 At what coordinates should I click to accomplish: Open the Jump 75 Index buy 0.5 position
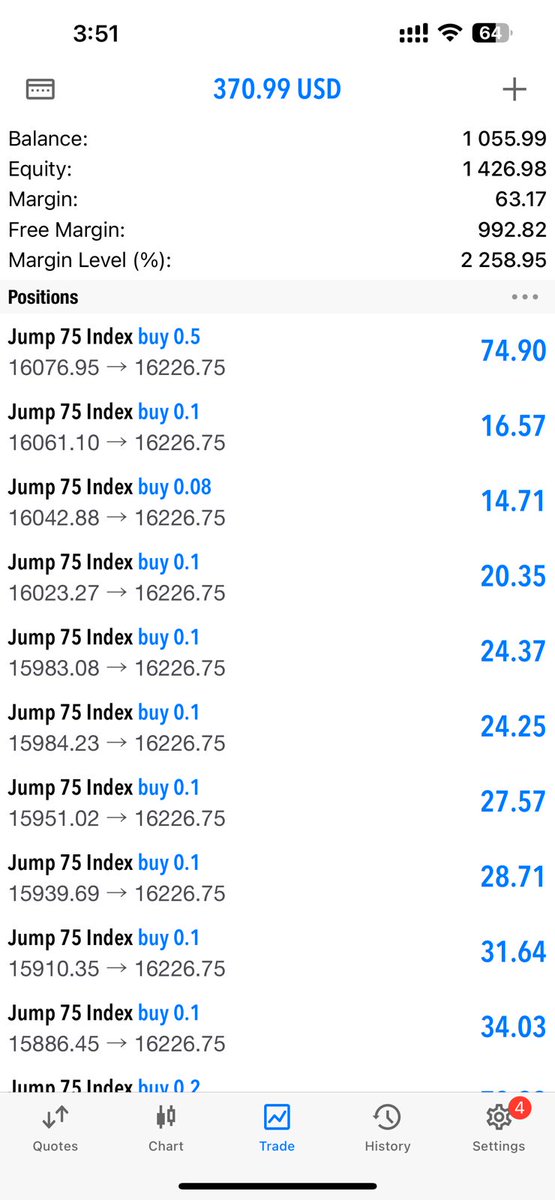(x=277, y=352)
